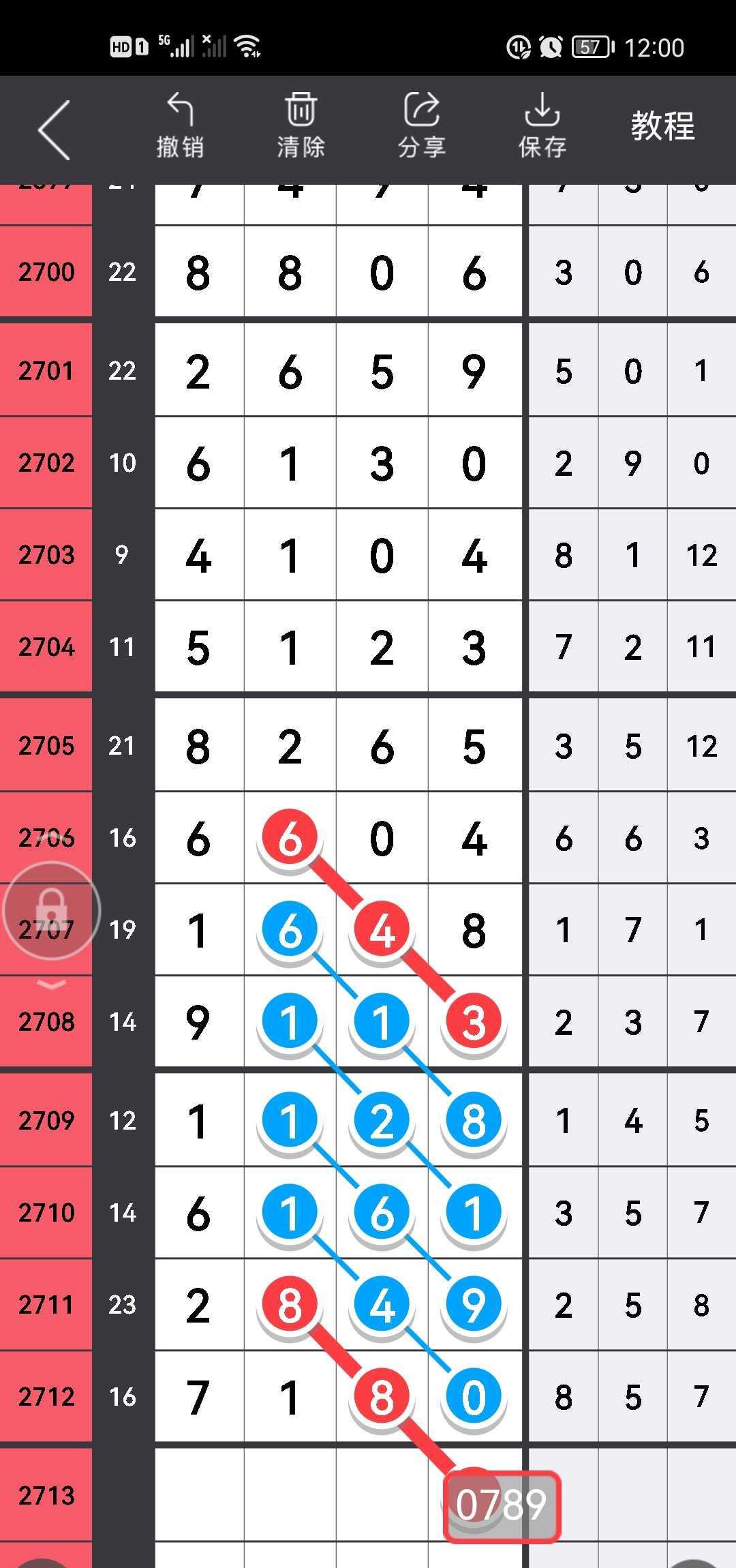
Task: Undo the last action with 撤销
Action: point(180,127)
